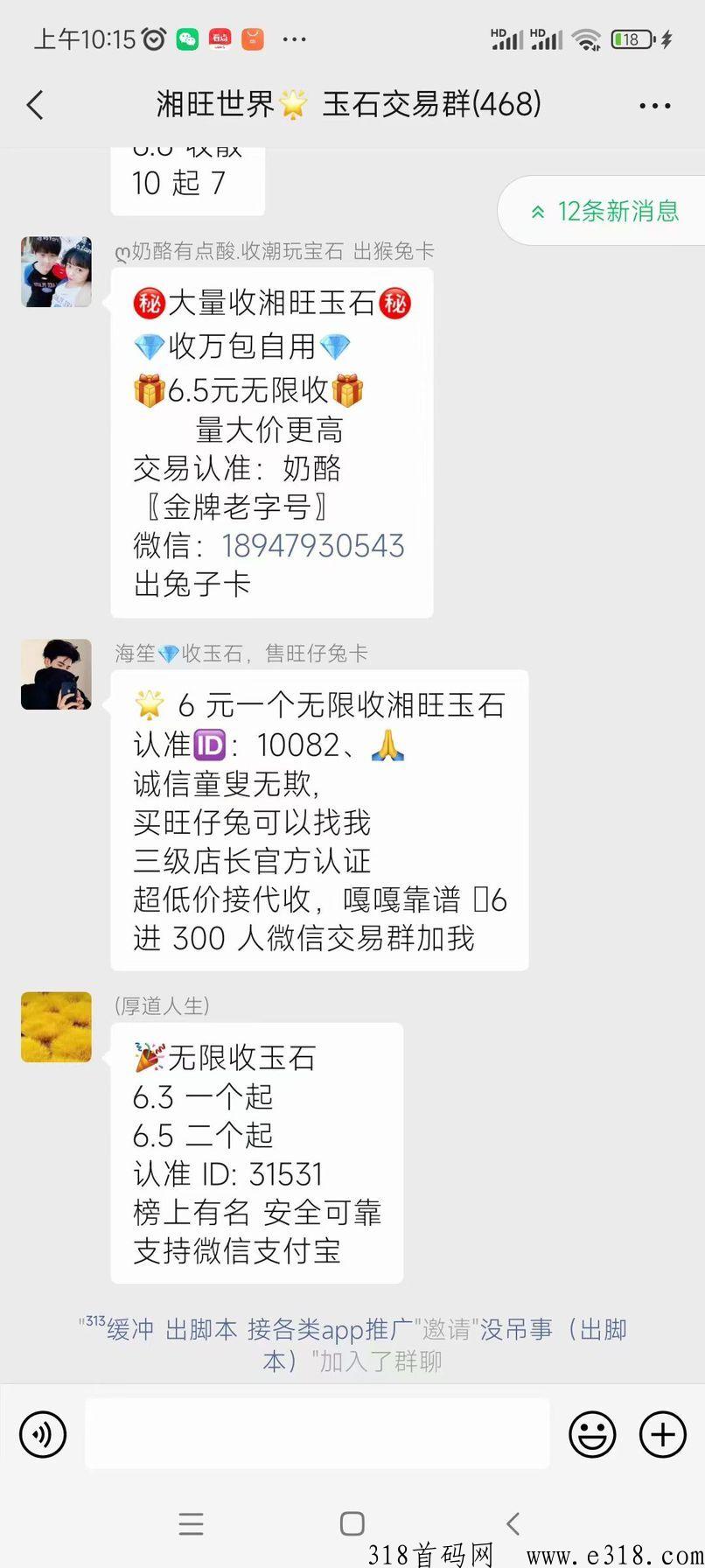Screen dimensions: 705x1568
Task: Jump to the 12 new messages
Action: pos(605,211)
